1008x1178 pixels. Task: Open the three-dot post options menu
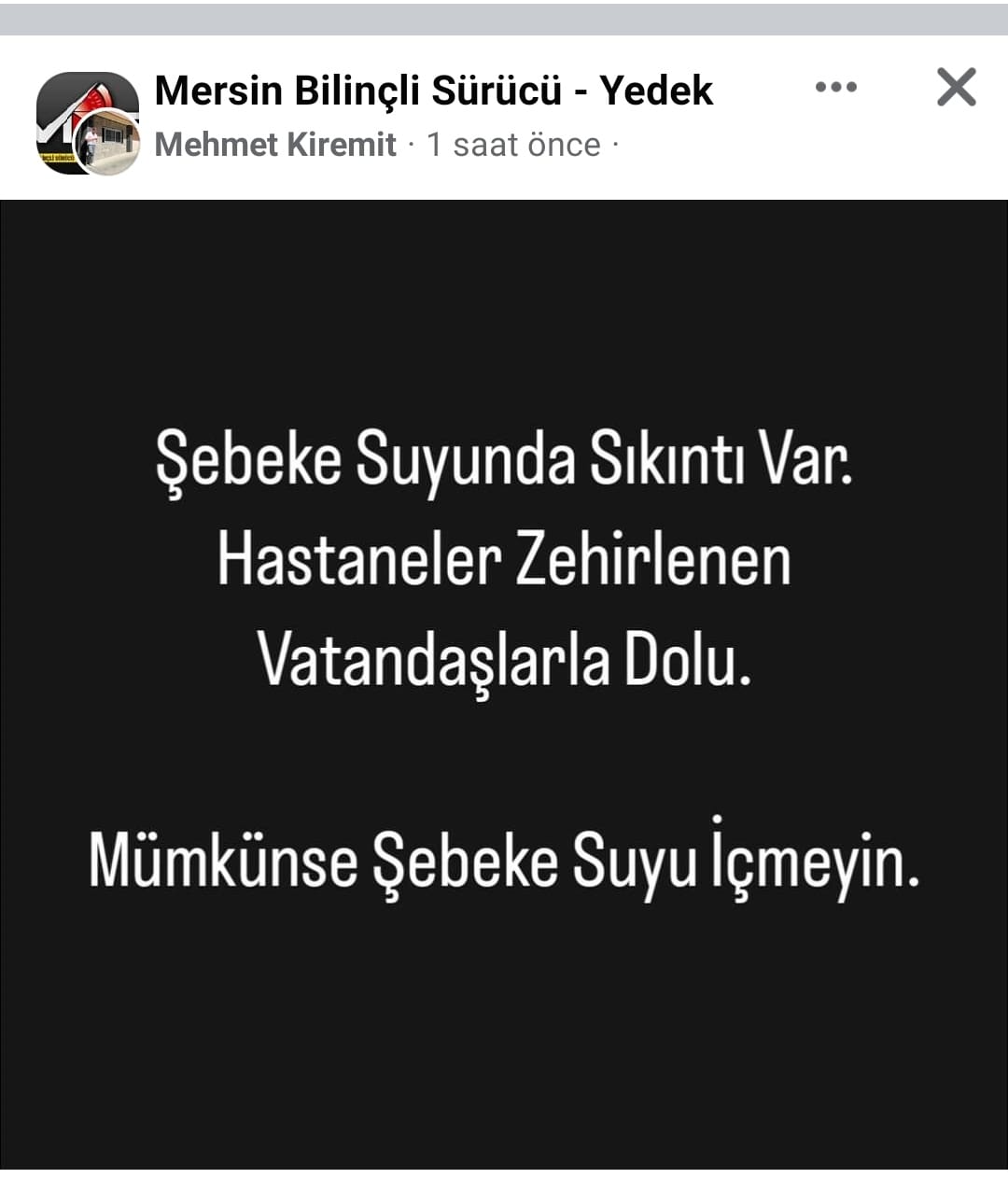[x=835, y=88]
